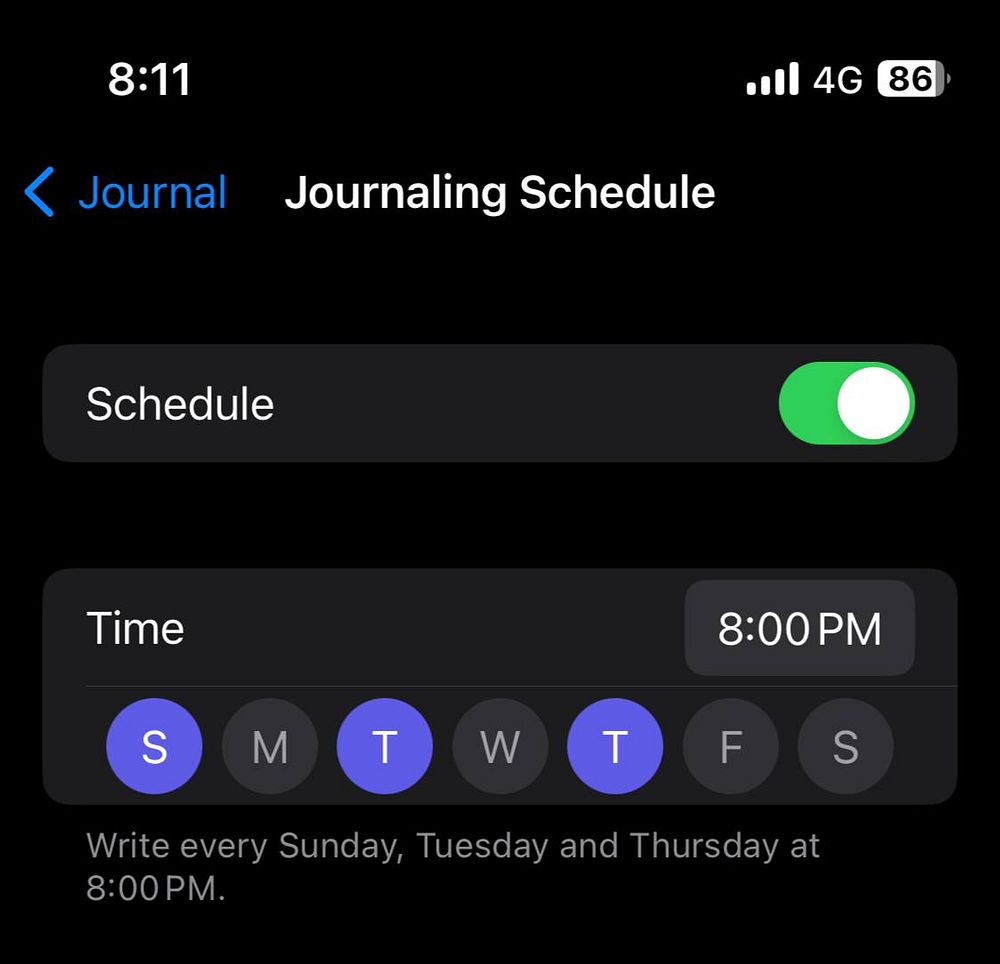
Task: Enable Monday for journaling
Action: click(x=270, y=746)
